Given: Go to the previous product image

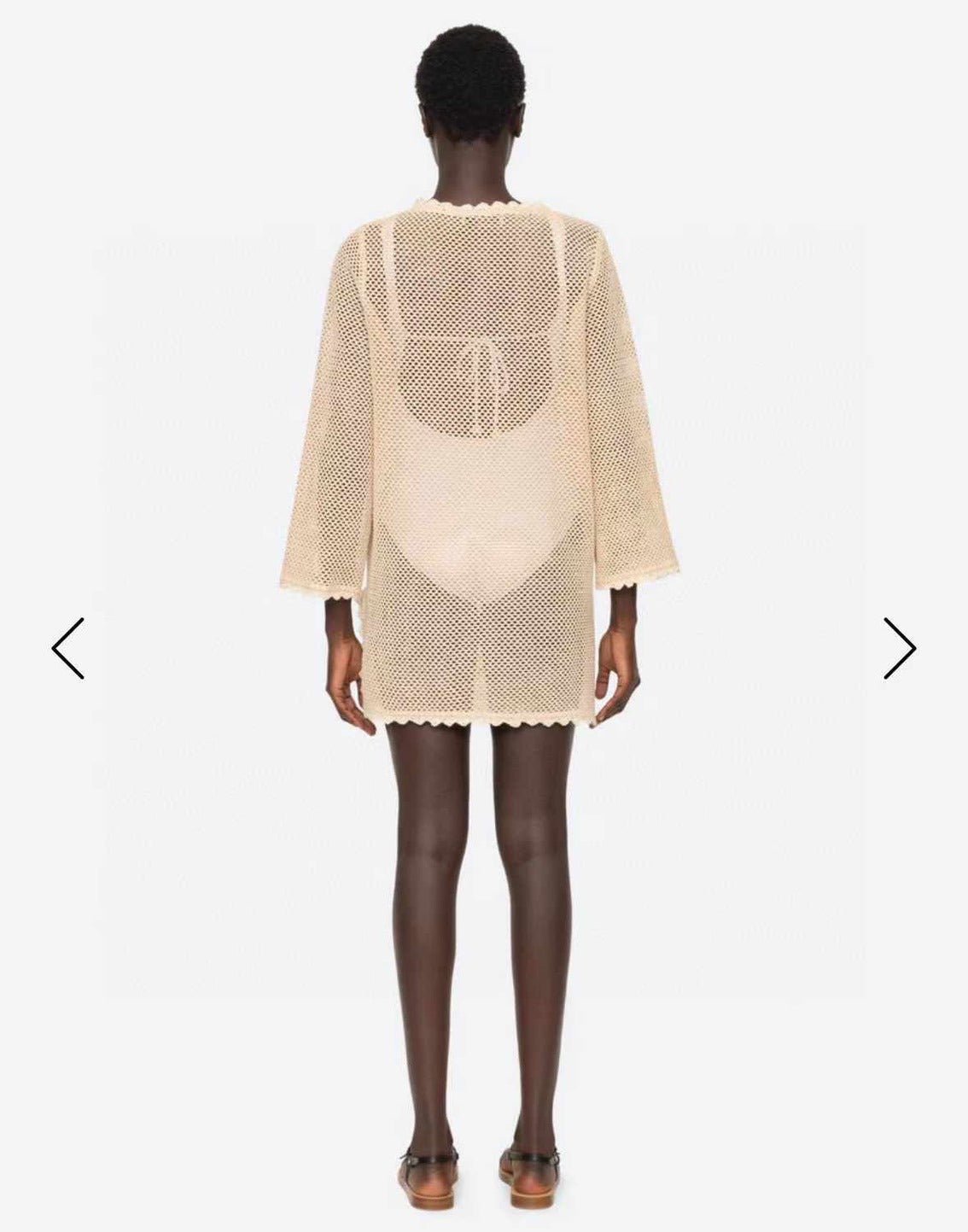Looking at the screenshot, I should (68, 648).
